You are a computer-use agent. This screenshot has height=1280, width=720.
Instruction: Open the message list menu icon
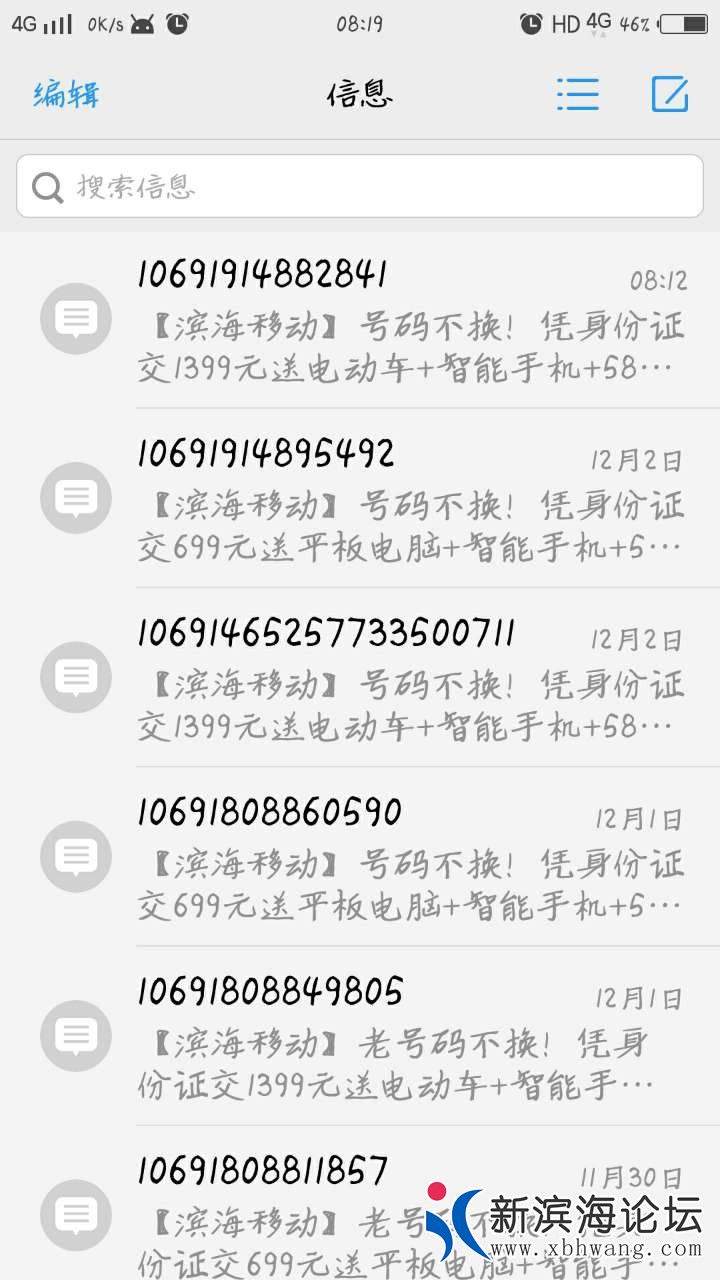click(x=578, y=95)
